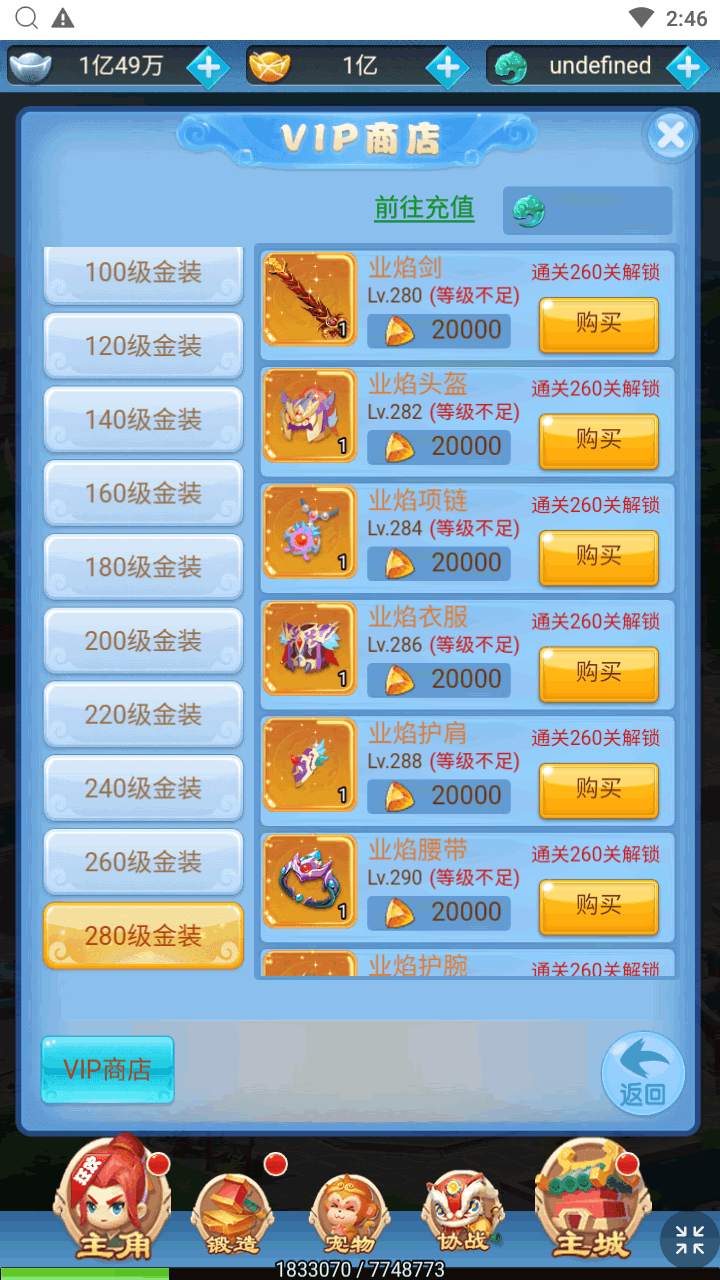Buy the 业焰剑 for 20000

click(598, 324)
